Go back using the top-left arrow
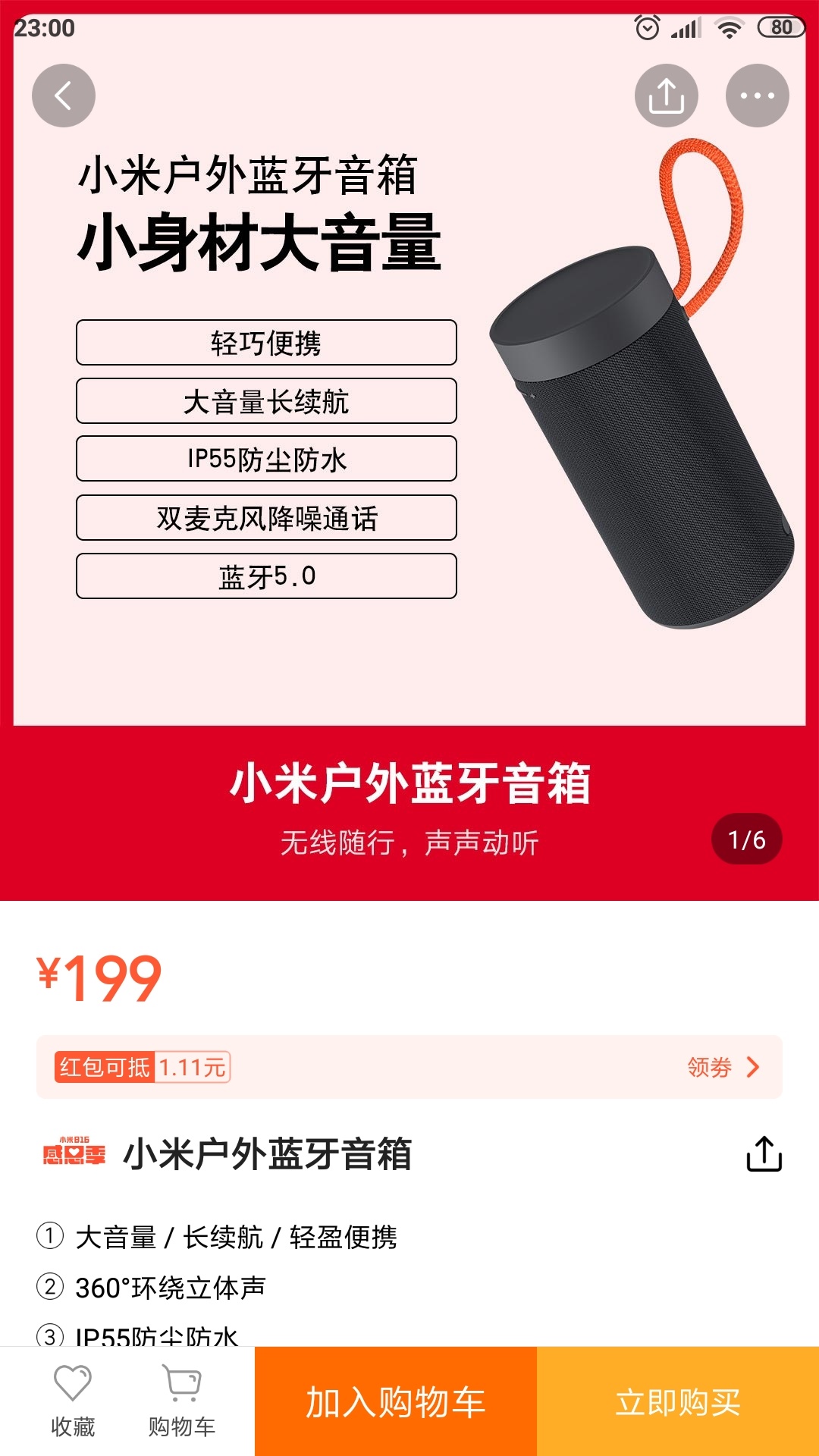Viewport: 819px width, 1456px height. click(x=64, y=96)
